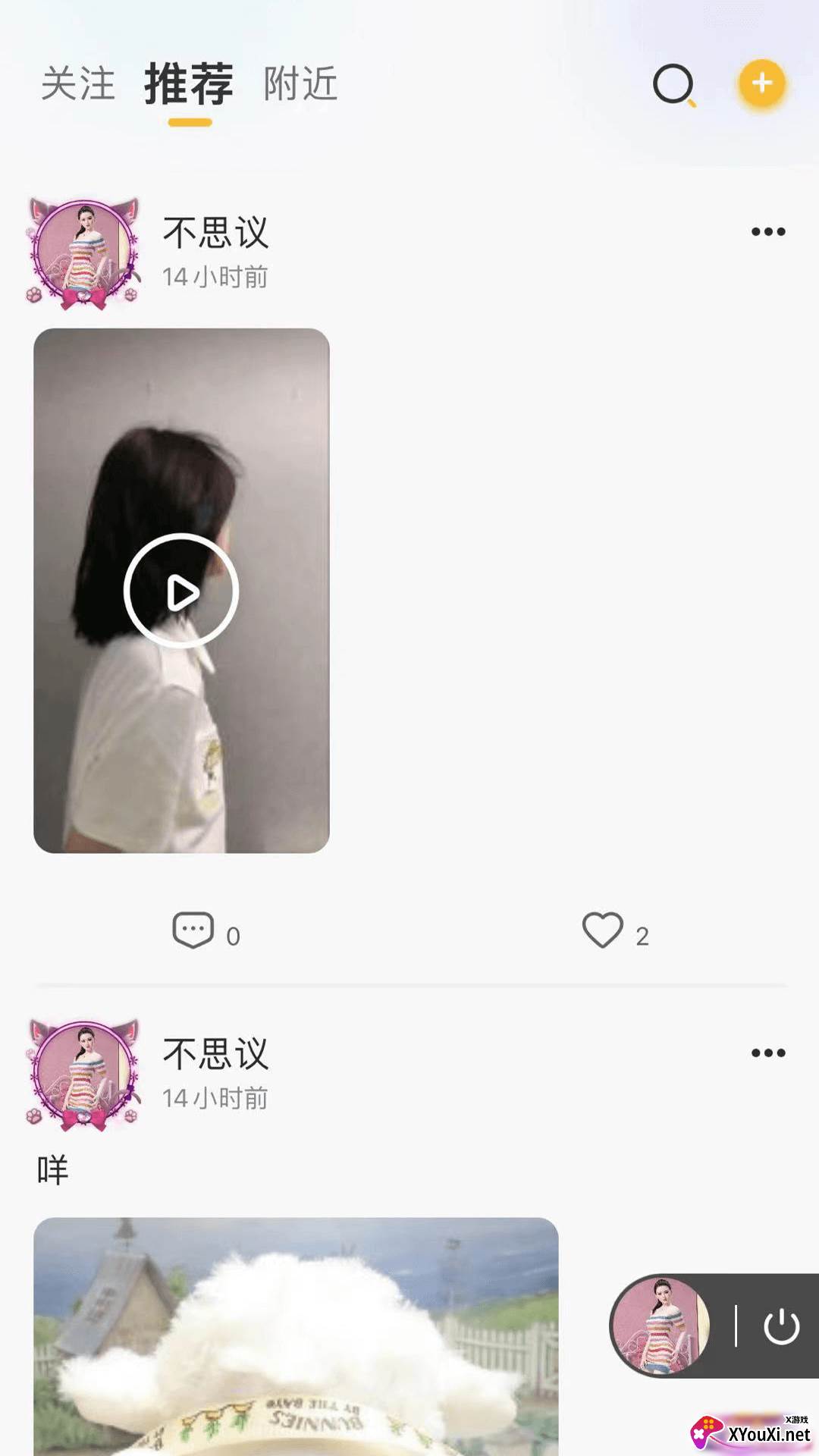The image size is (819, 1456).
Task: Tap the power icon on floating widget
Action: click(781, 1326)
